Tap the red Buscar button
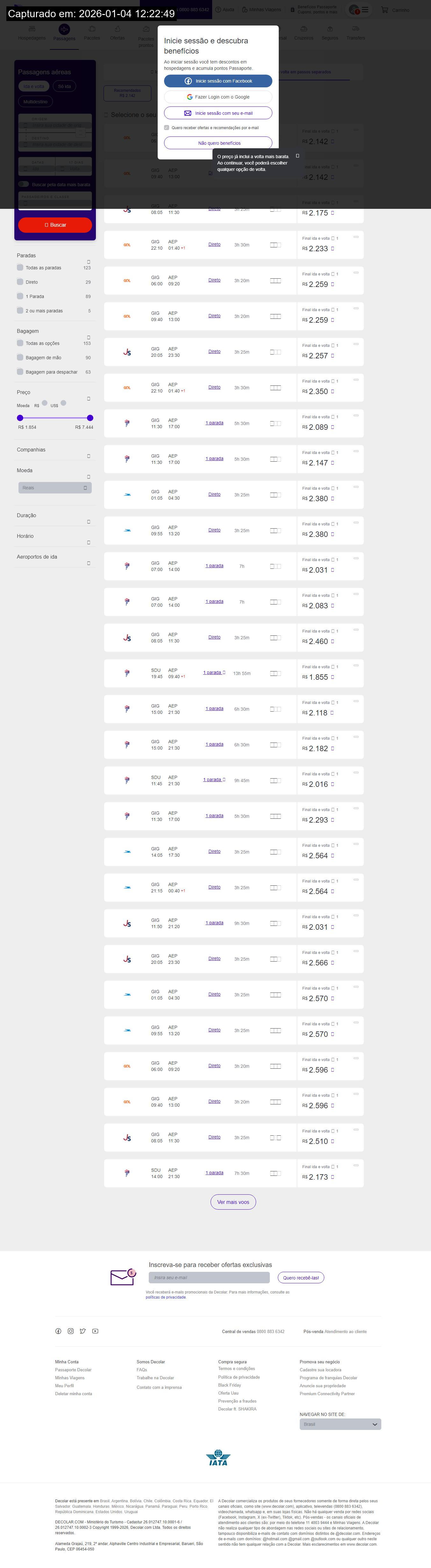 tap(55, 225)
